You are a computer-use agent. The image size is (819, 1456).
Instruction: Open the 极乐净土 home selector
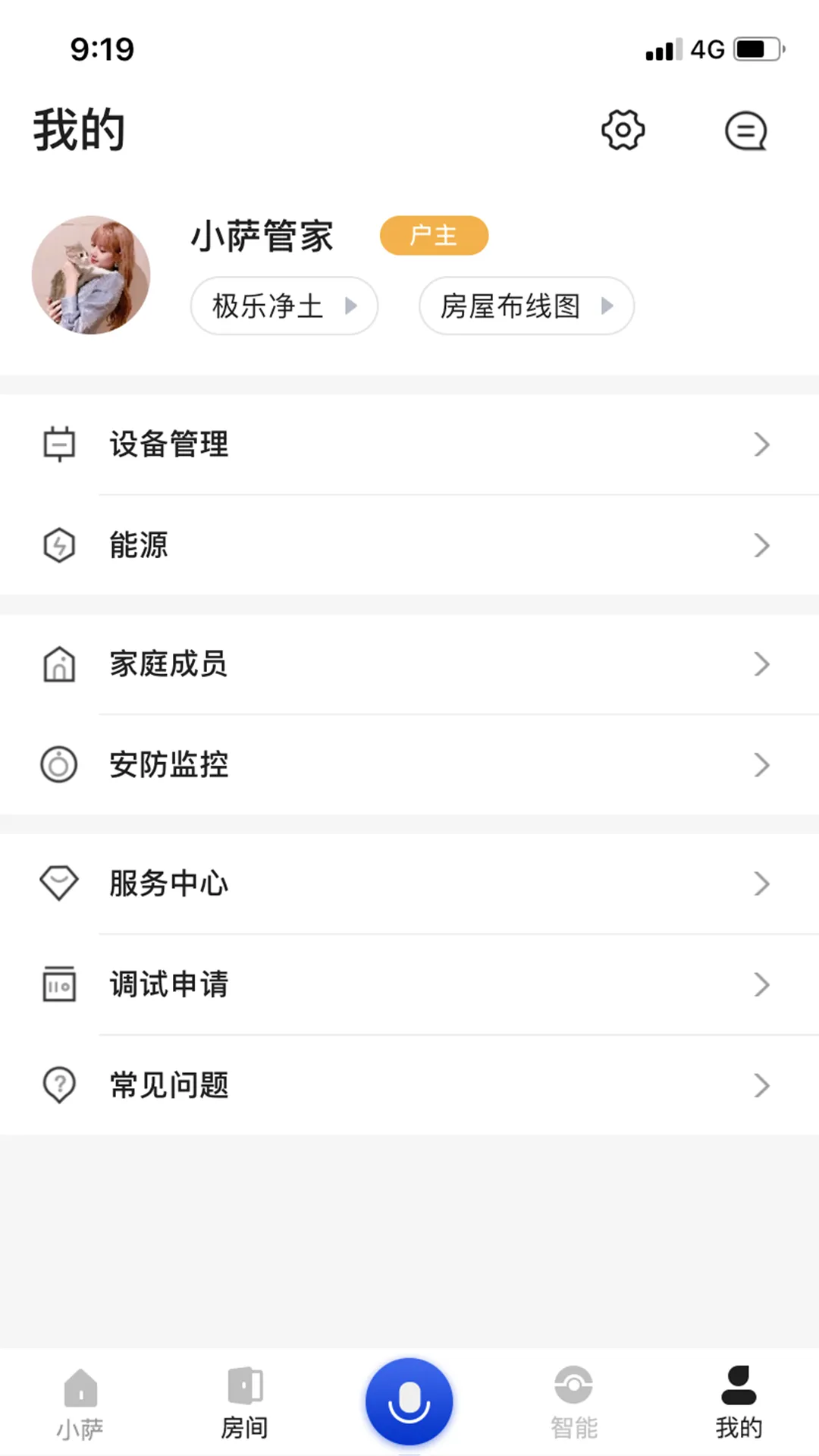[x=284, y=306]
